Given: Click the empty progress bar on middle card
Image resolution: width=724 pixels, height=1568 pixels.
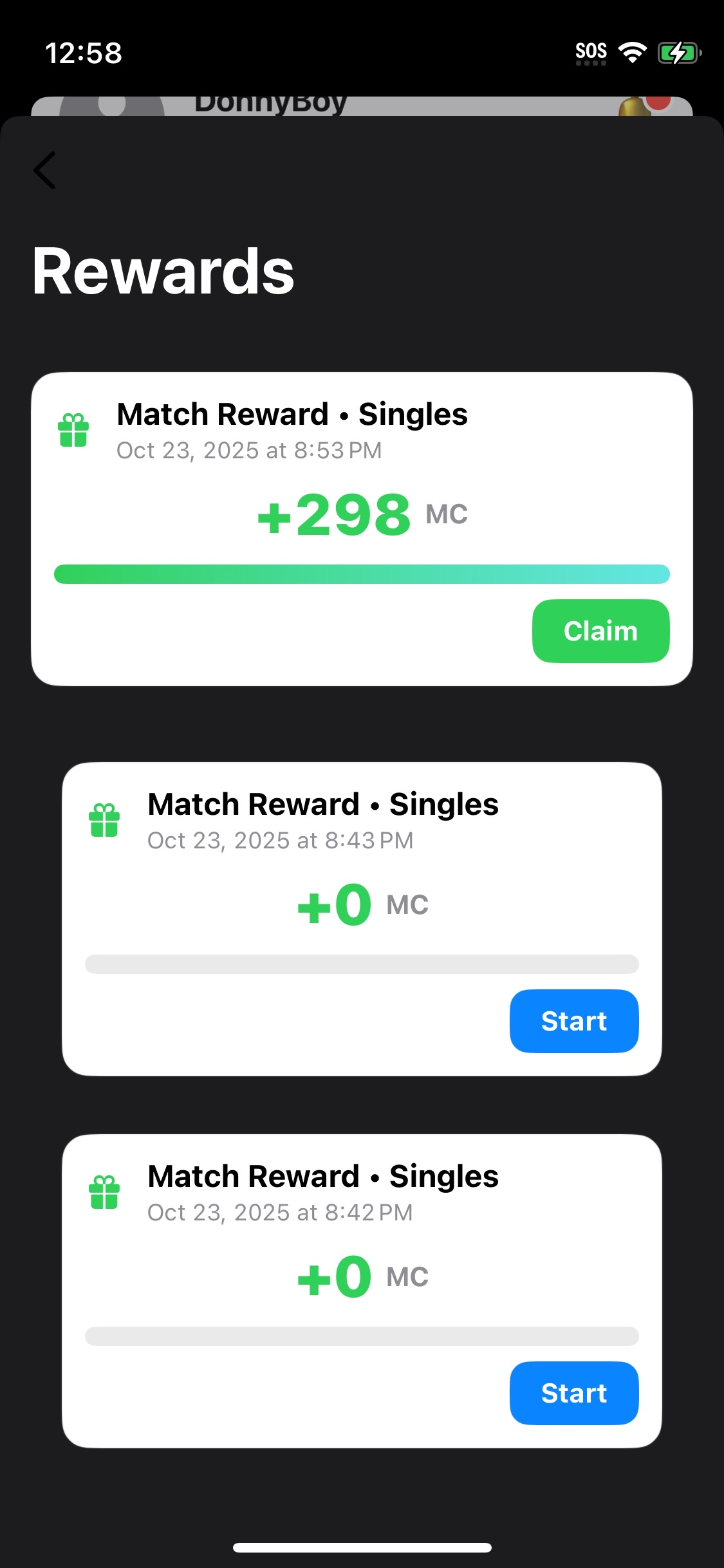Looking at the screenshot, I should 362,964.
